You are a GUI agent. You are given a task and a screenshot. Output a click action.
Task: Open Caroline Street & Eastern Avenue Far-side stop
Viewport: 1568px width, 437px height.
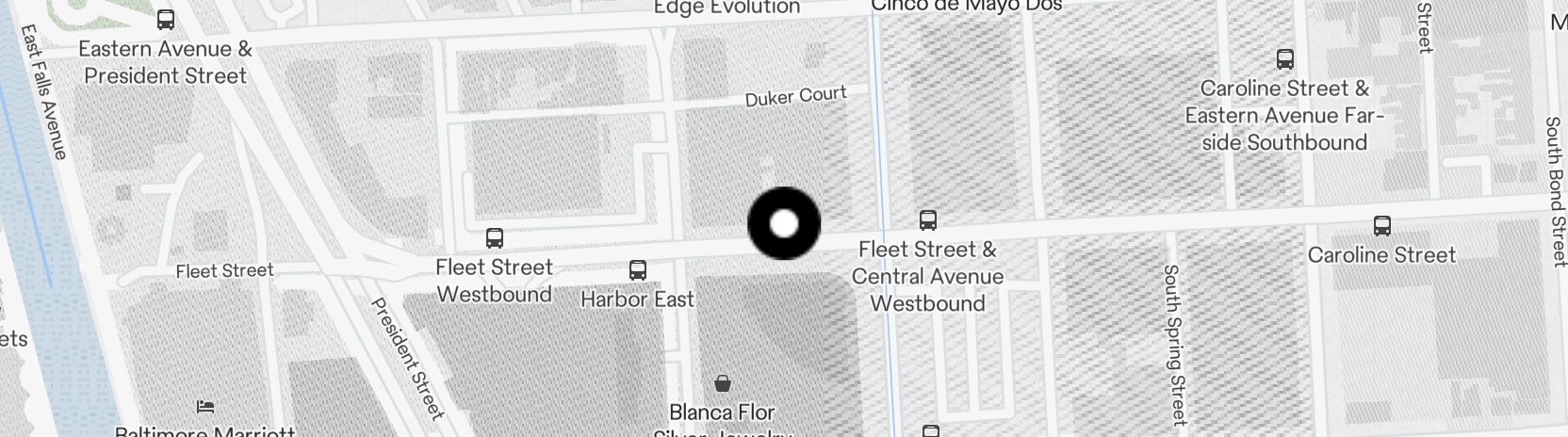click(1284, 60)
